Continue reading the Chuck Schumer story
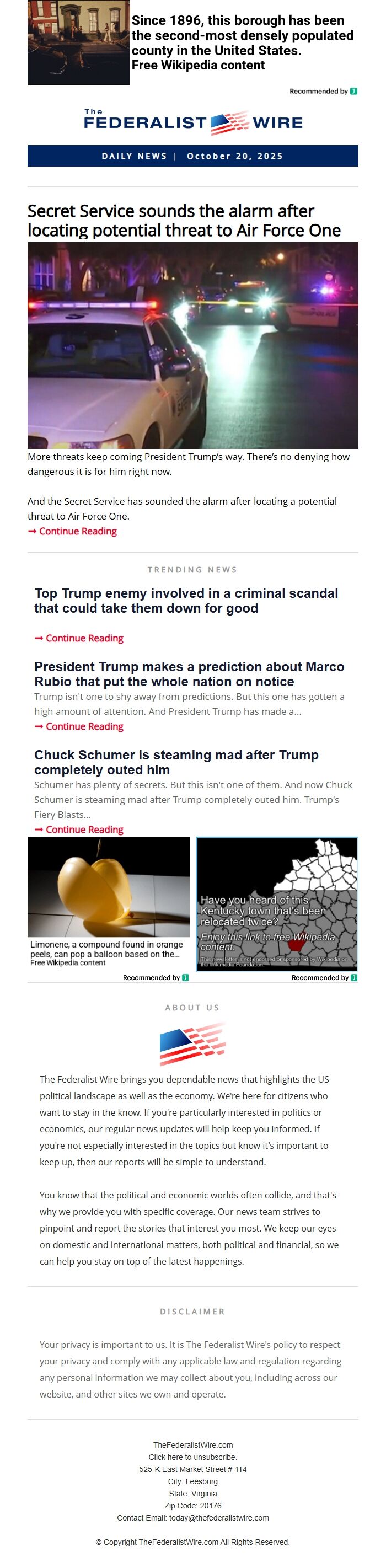Viewport: 386px width, 1568px height. click(x=84, y=829)
